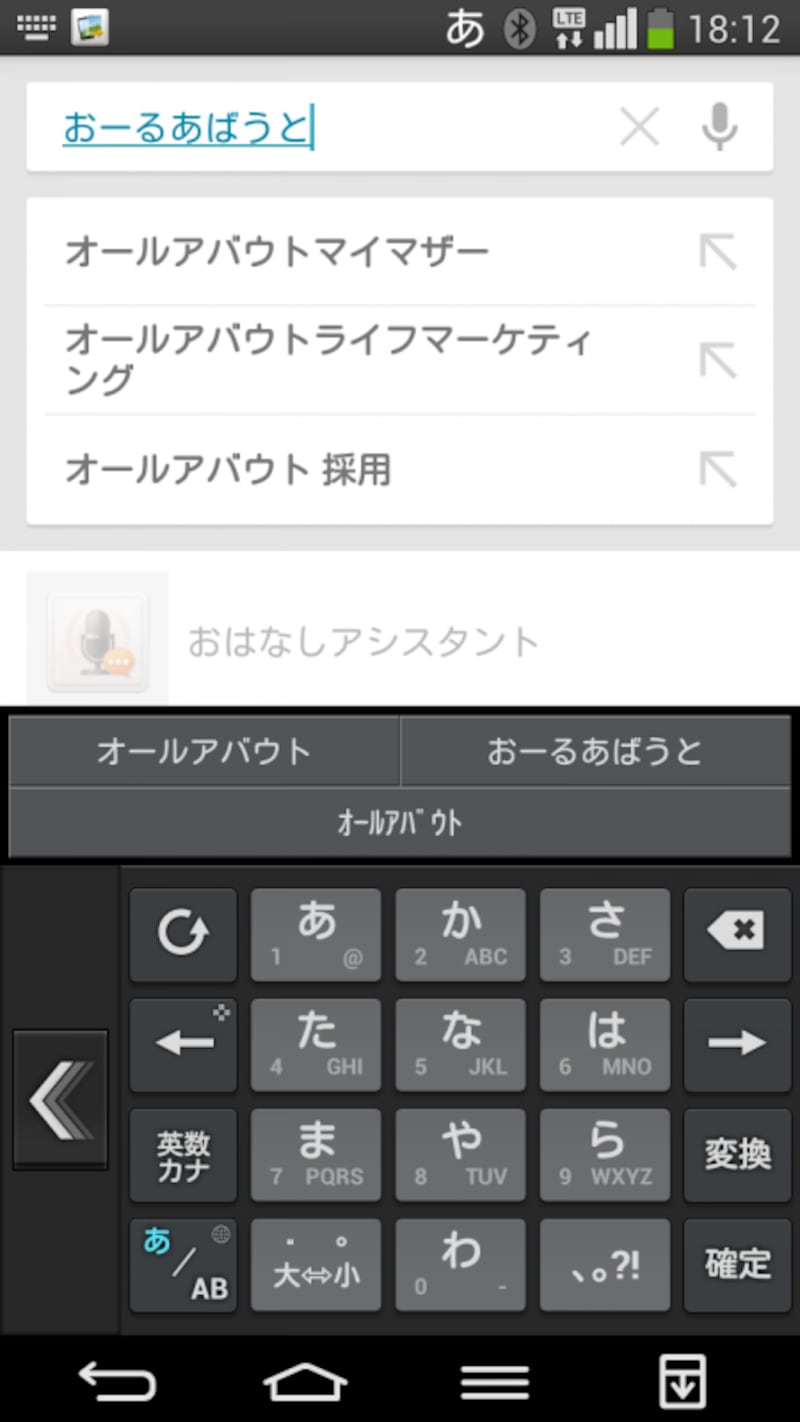
Task: Toggle character size with the 大⇔小 key
Action: click(x=316, y=1265)
